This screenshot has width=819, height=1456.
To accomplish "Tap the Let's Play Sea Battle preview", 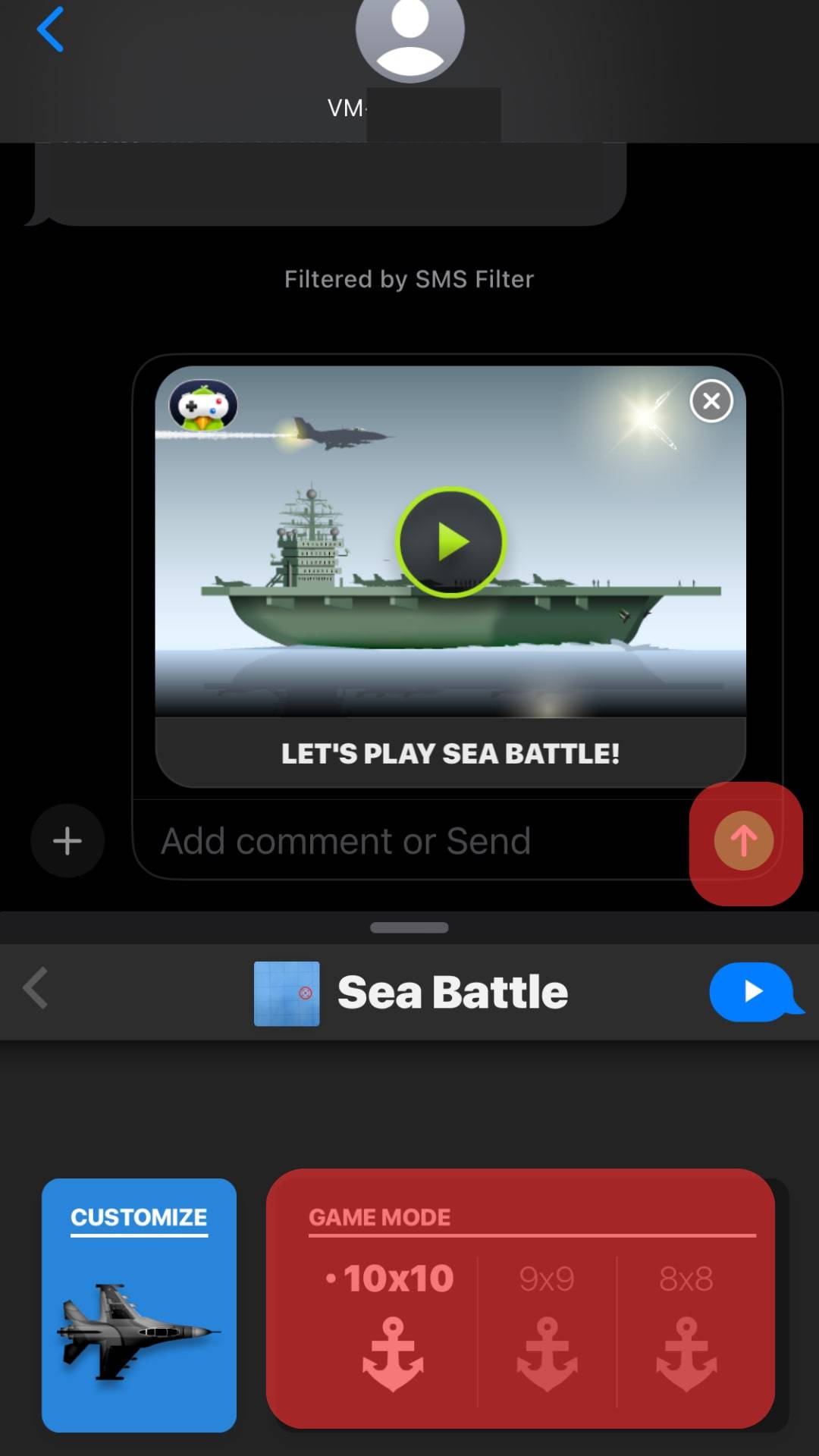I will pyautogui.click(x=450, y=576).
